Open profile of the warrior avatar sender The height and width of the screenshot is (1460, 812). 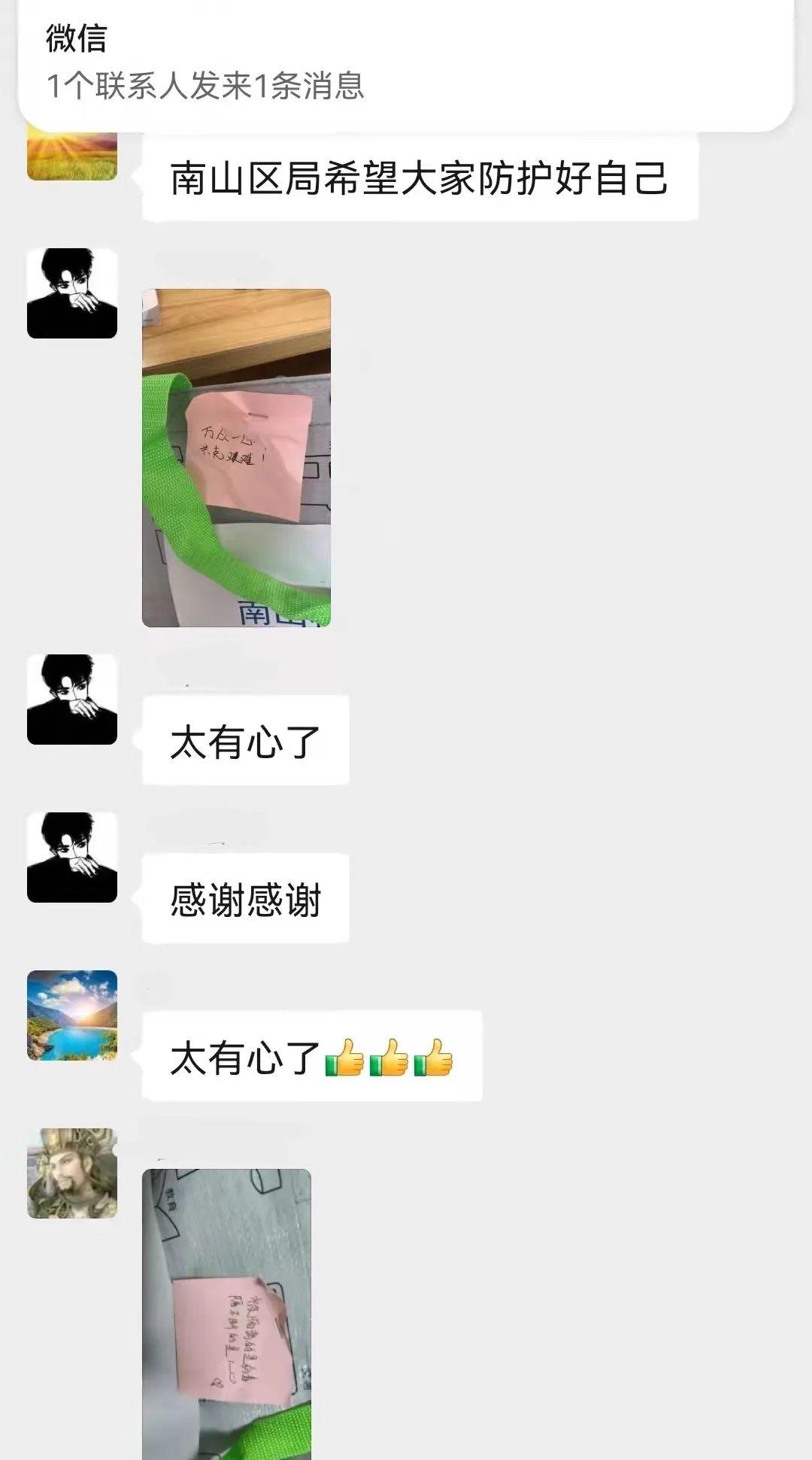click(x=72, y=1173)
